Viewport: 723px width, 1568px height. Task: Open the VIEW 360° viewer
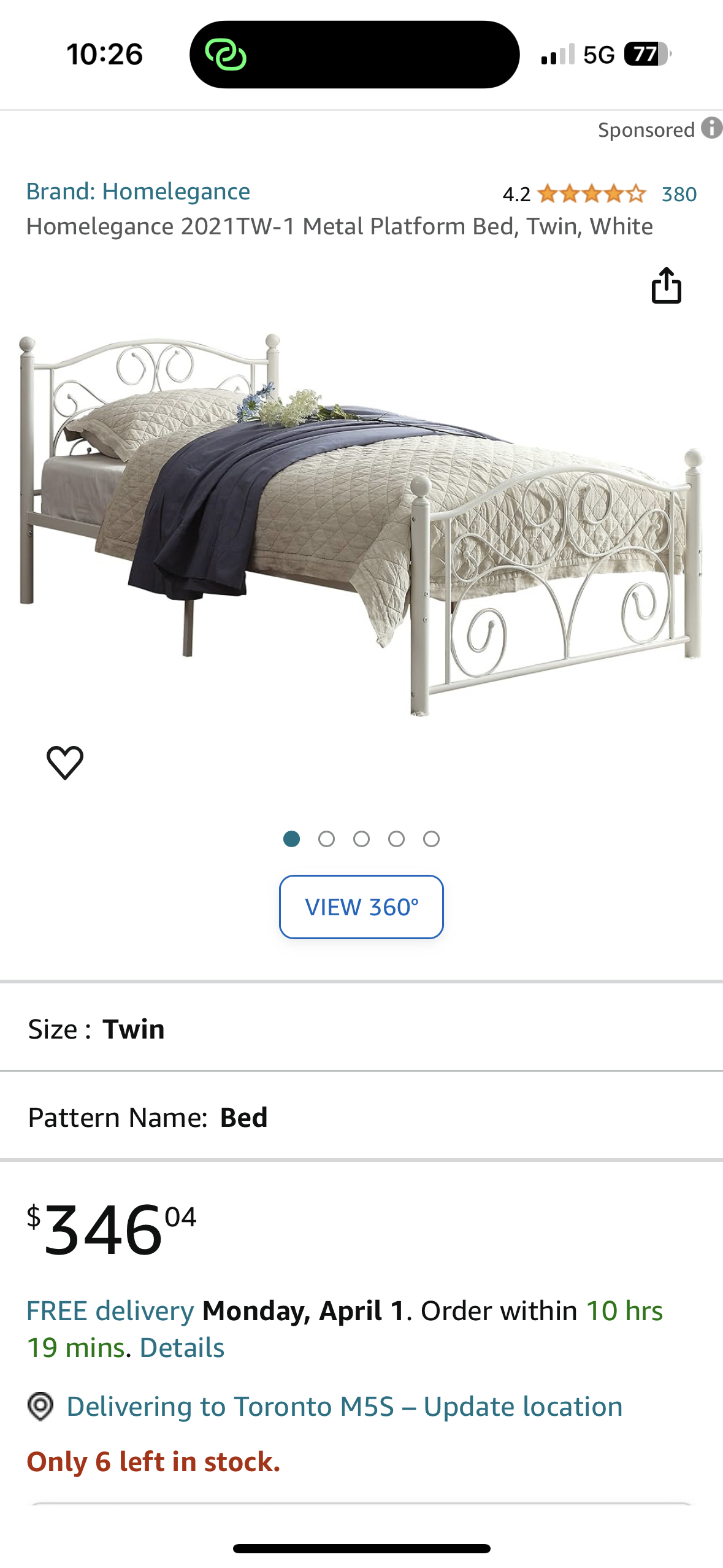(361, 907)
